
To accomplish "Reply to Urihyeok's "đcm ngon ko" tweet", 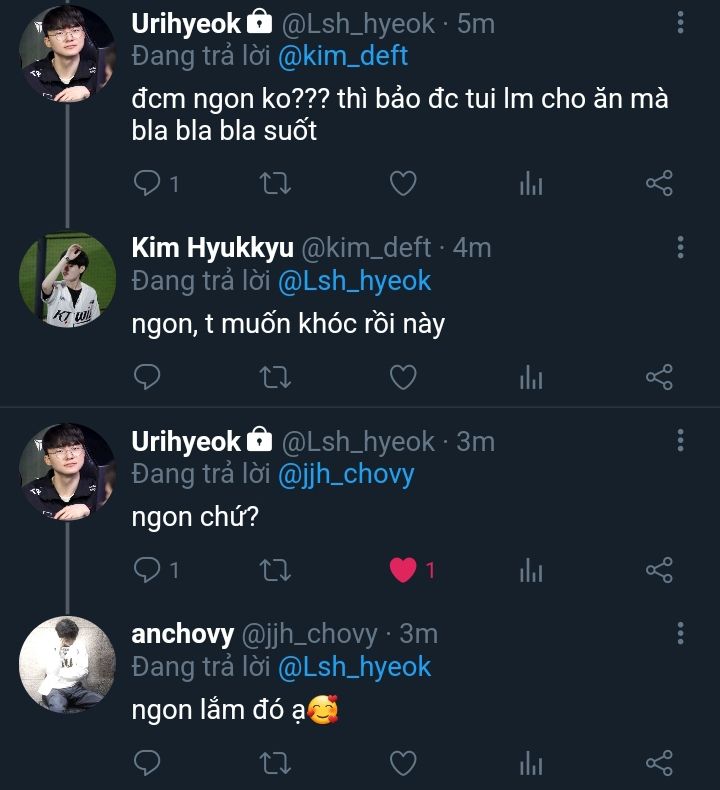I will tap(147, 183).
